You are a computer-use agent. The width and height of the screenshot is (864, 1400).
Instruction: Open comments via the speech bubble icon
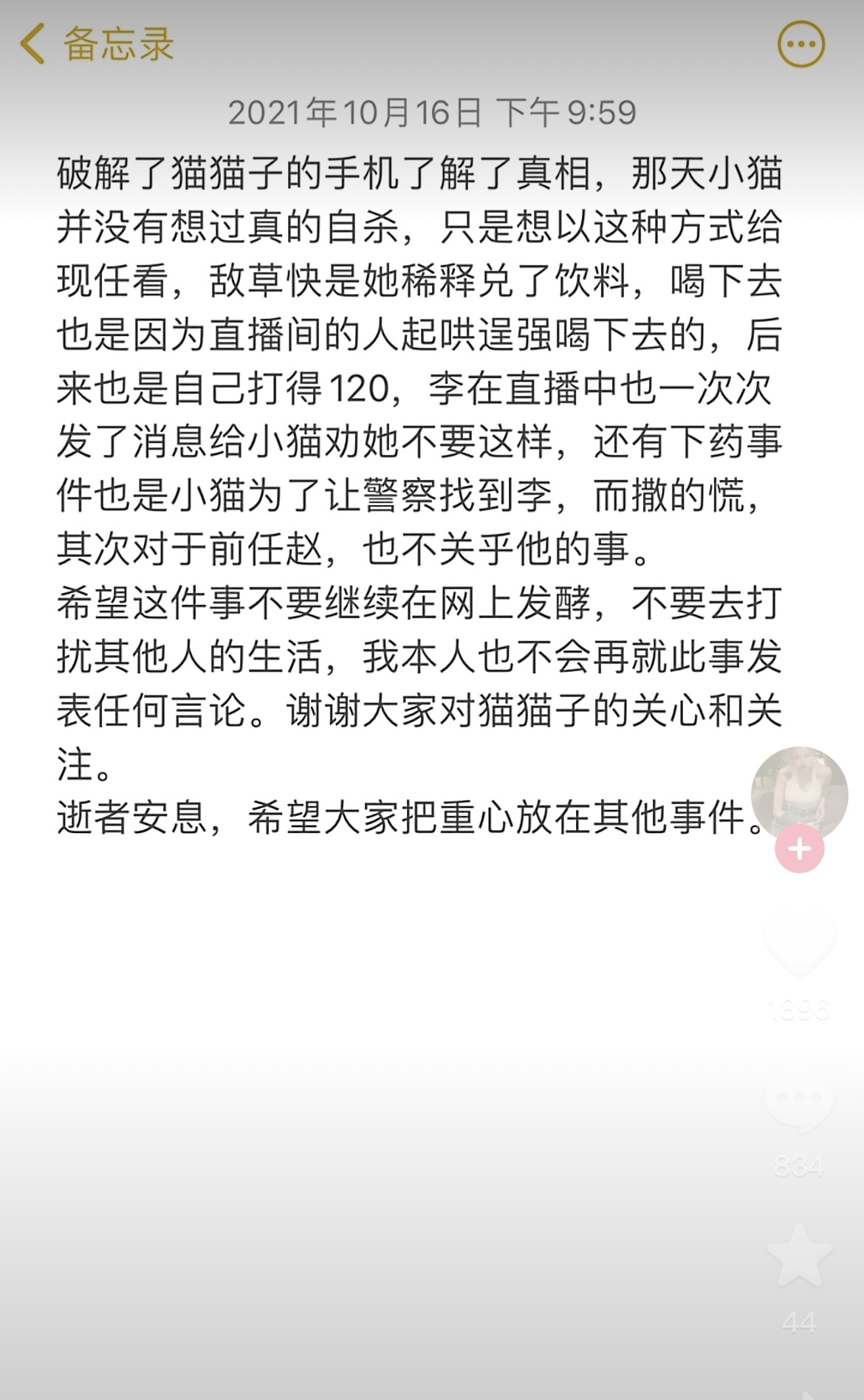(798, 1099)
